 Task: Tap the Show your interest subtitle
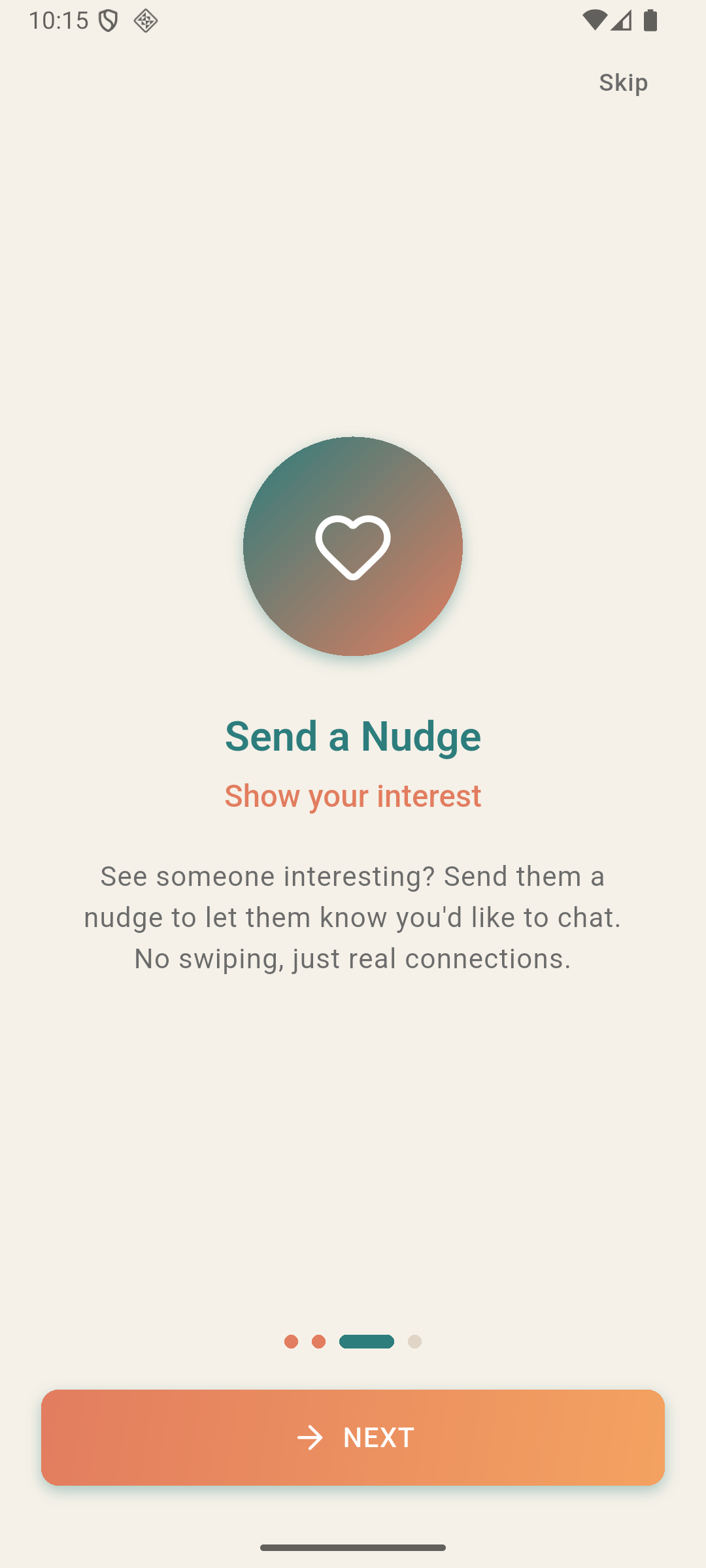pyautogui.click(x=352, y=796)
